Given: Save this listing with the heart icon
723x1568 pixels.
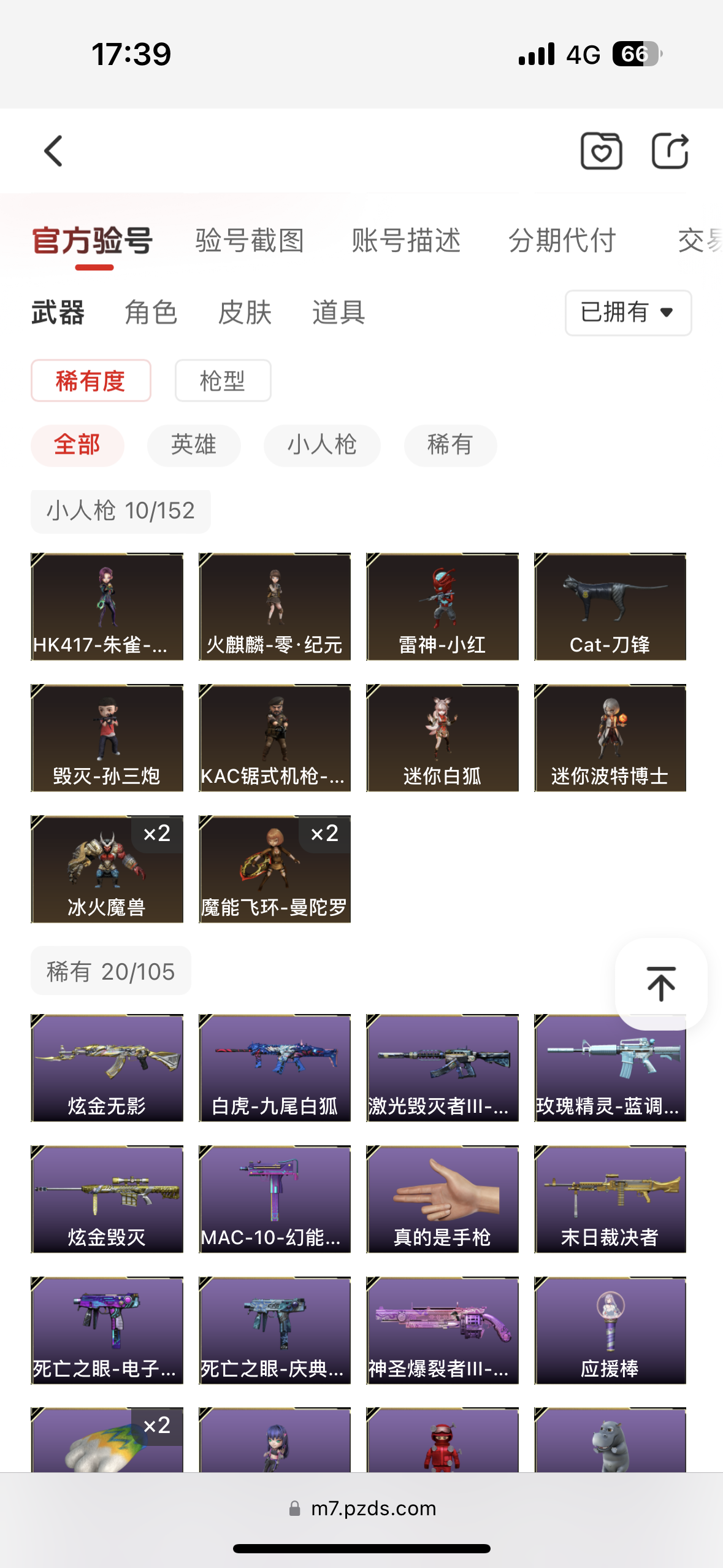Looking at the screenshot, I should tap(601, 151).
